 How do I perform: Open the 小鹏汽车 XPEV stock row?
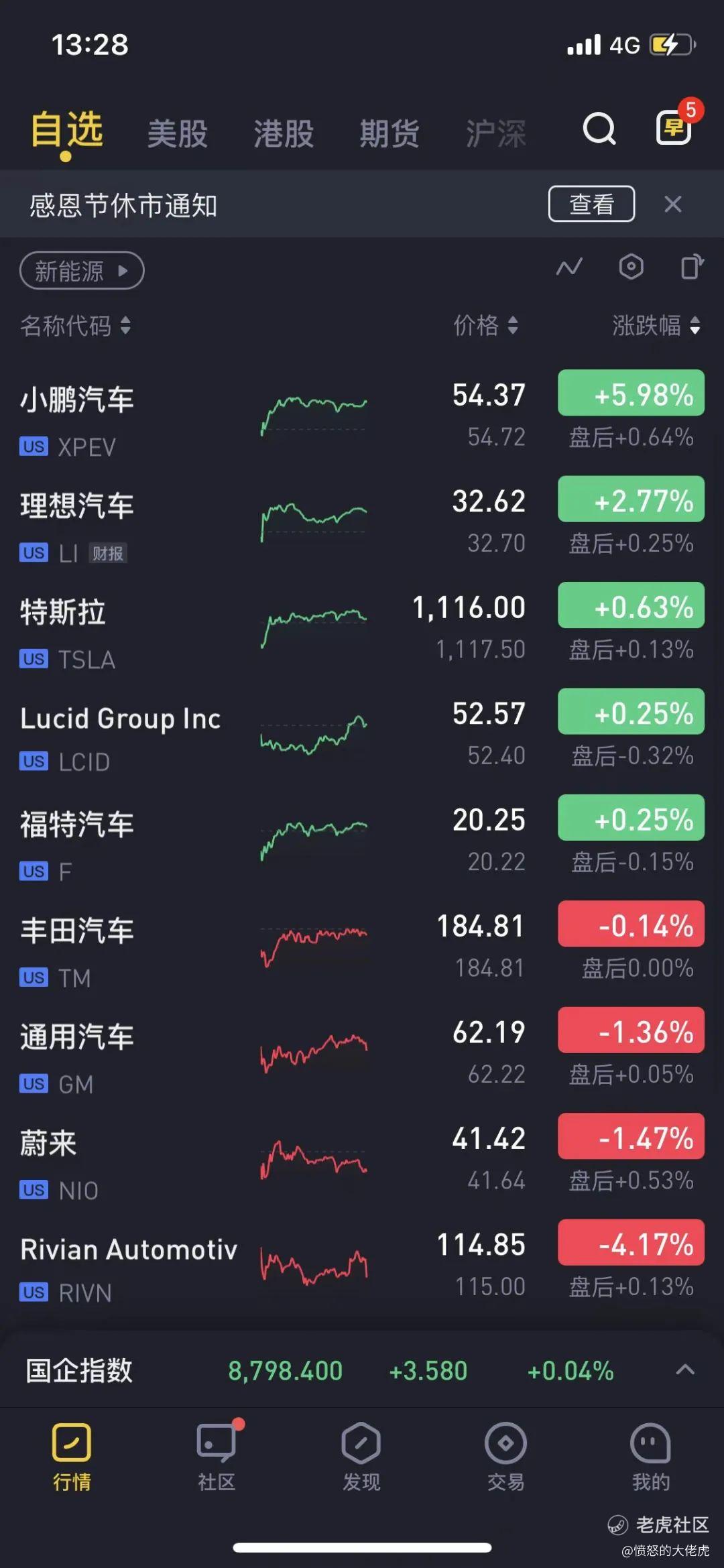click(362, 417)
